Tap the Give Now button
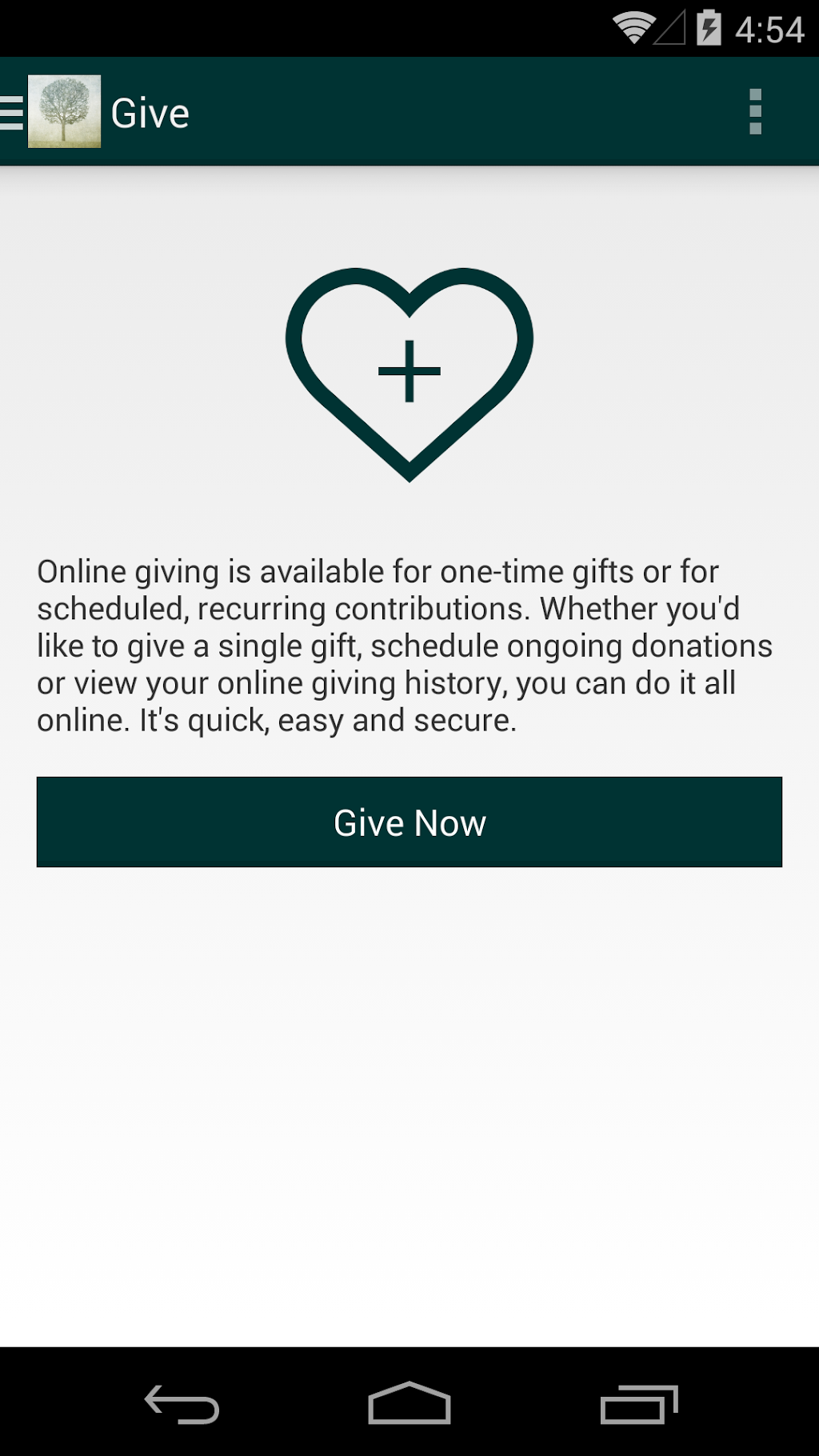This screenshot has height=1456, width=819. (409, 822)
